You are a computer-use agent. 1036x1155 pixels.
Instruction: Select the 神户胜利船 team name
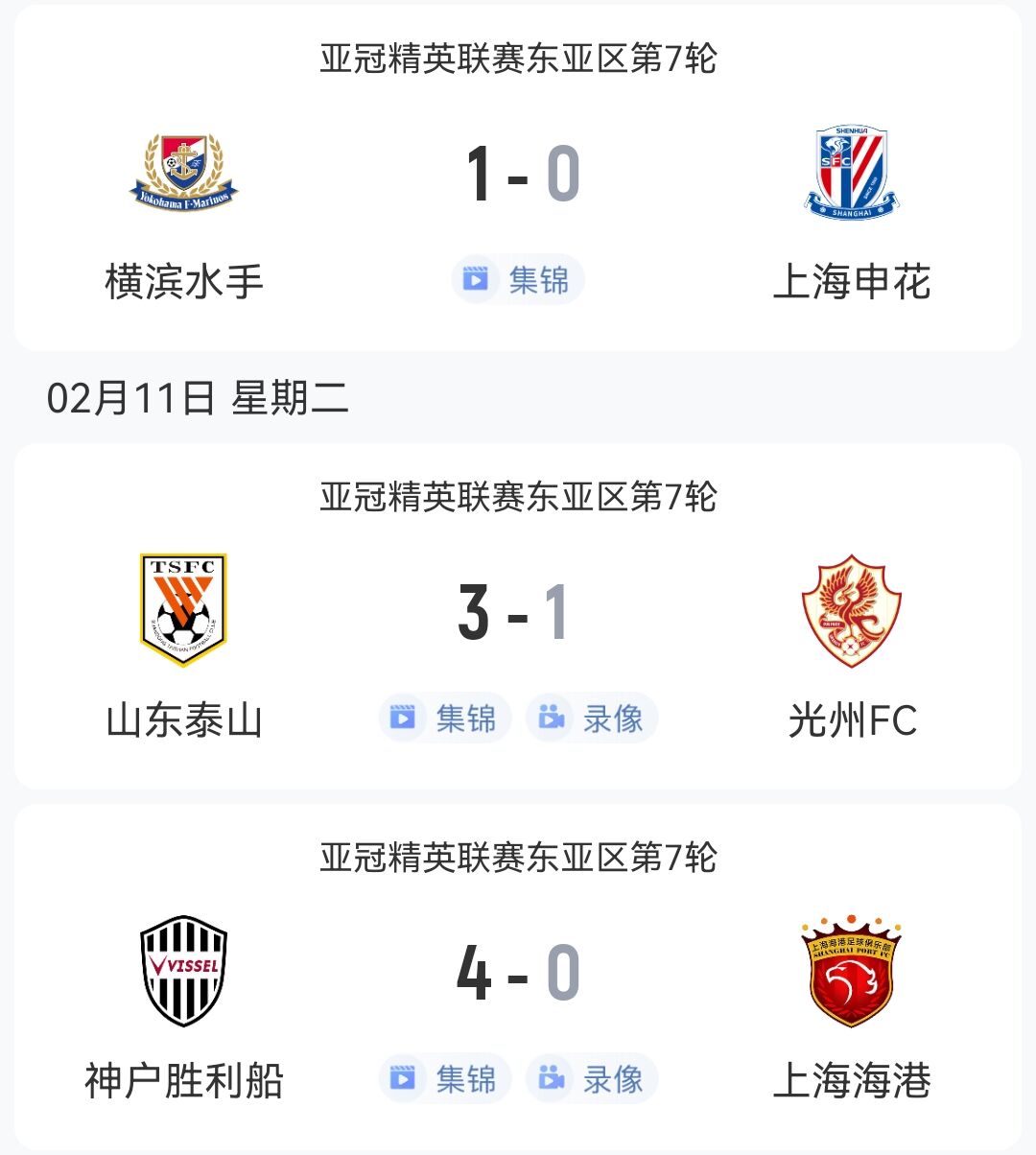click(x=185, y=1078)
